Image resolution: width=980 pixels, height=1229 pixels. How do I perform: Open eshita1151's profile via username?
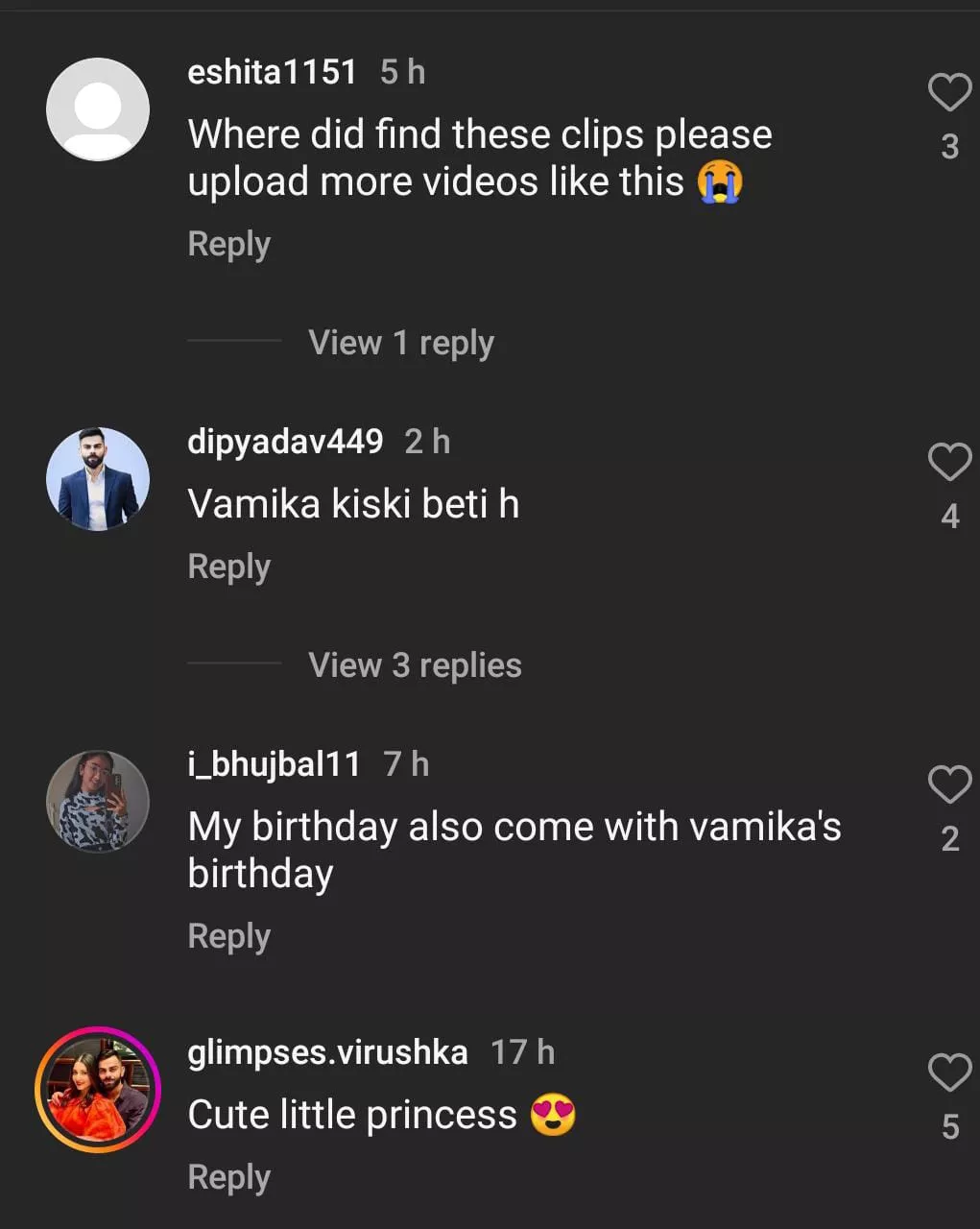(x=272, y=72)
